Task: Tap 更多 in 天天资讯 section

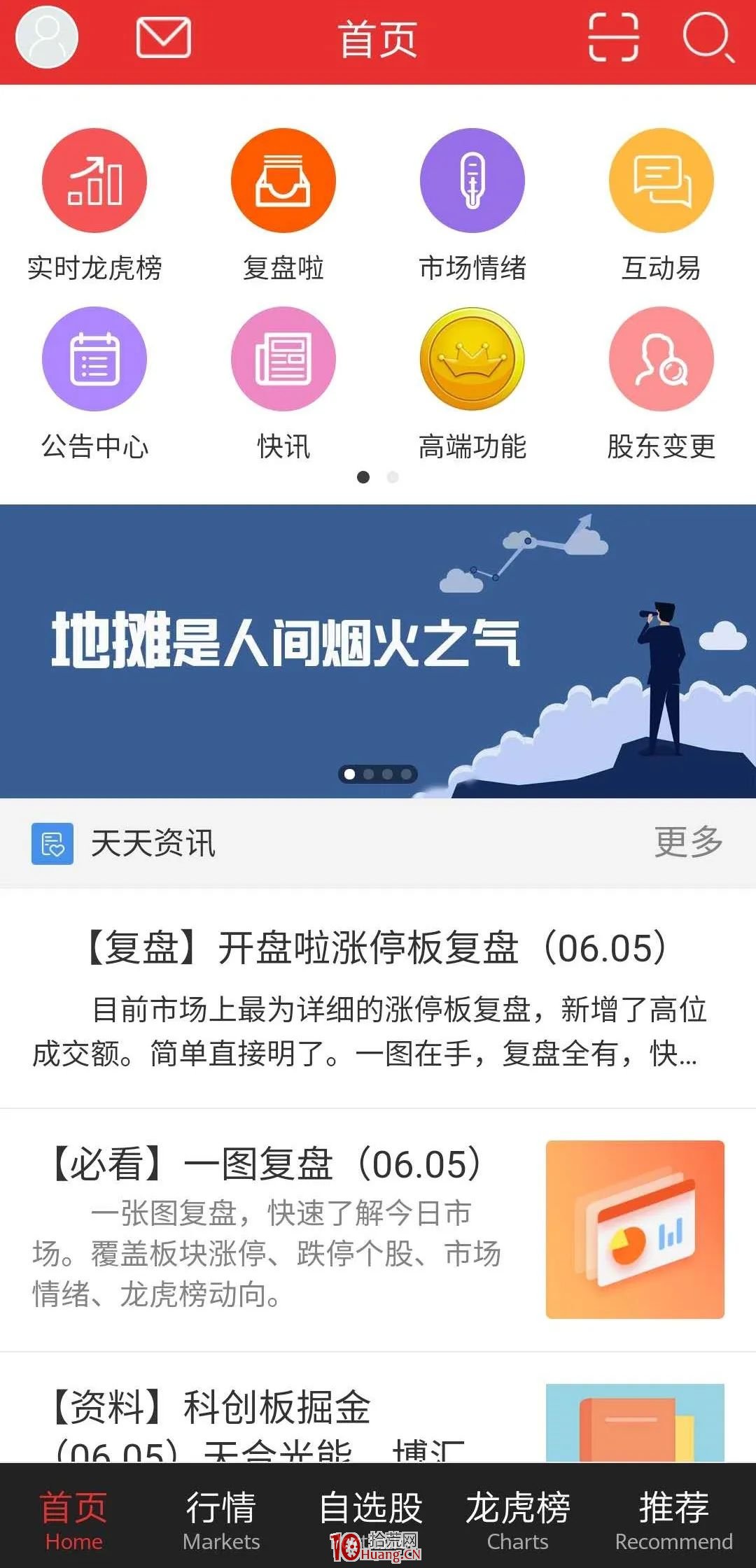Action: (x=689, y=842)
